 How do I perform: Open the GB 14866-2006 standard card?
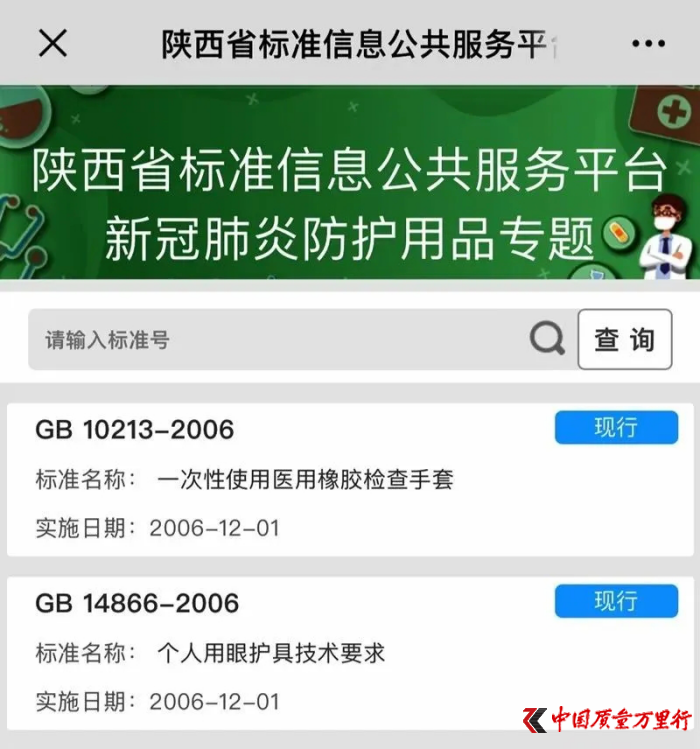300,654
